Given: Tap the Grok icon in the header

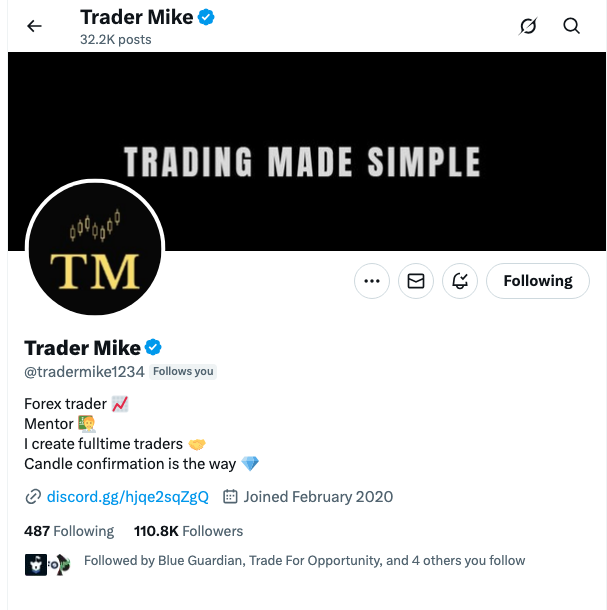Looking at the screenshot, I should [x=529, y=26].
